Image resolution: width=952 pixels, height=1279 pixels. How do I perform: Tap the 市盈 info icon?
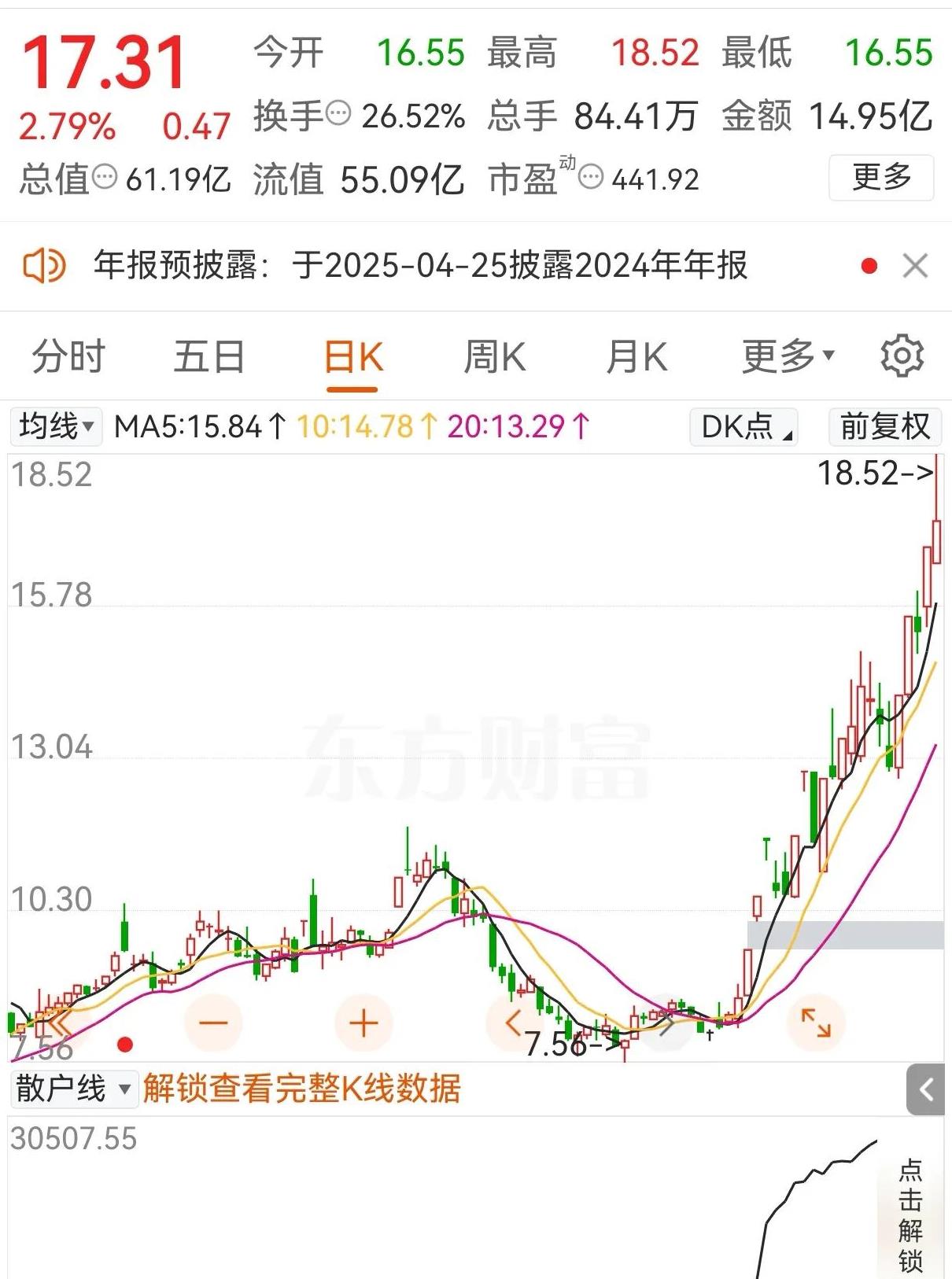[x=592, y=178]
